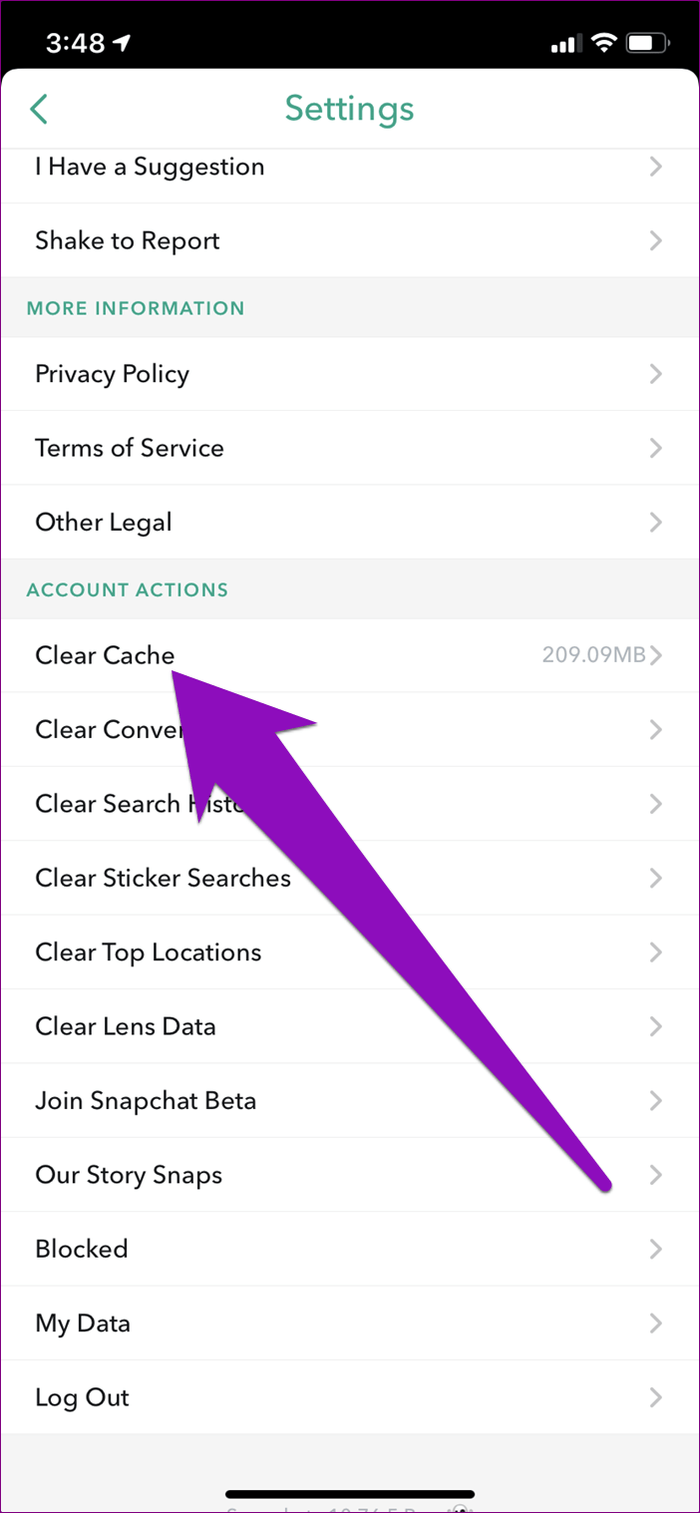Join Snapchat Beta
Viewport: 700px width, 1513px height.
pyautogui.click(x=350, y=1100)
